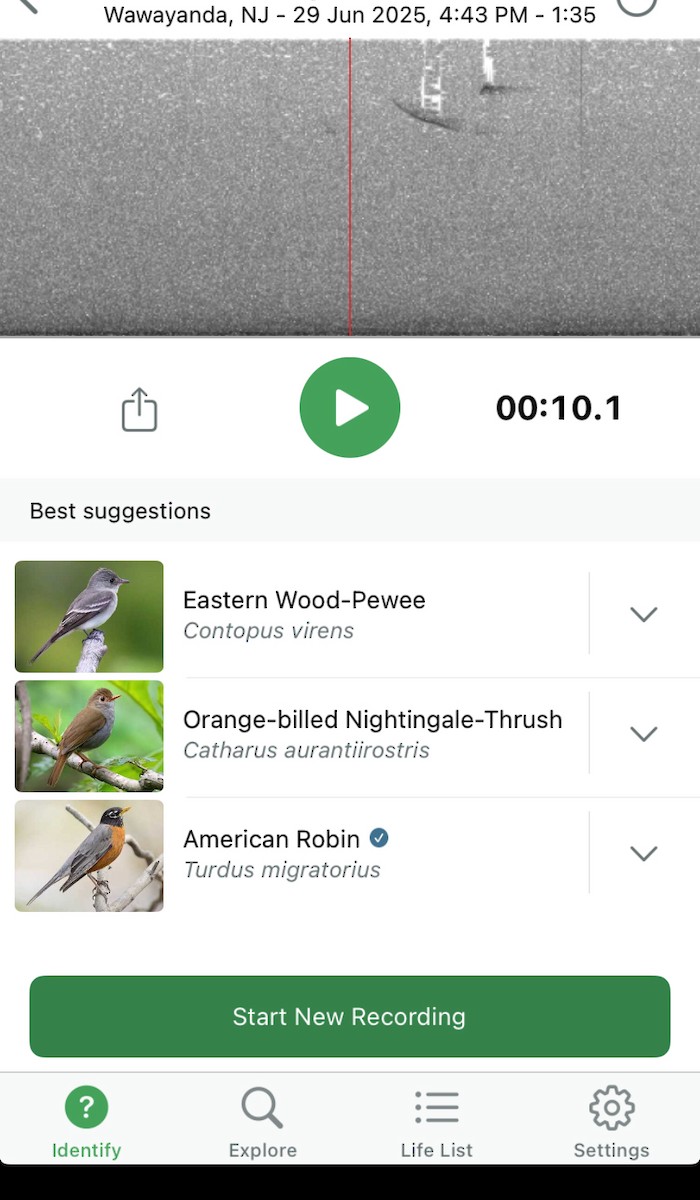This screenshot has width=700, height=1200.
Task: Go to Settings tab
Action: tap(611, 1123)
